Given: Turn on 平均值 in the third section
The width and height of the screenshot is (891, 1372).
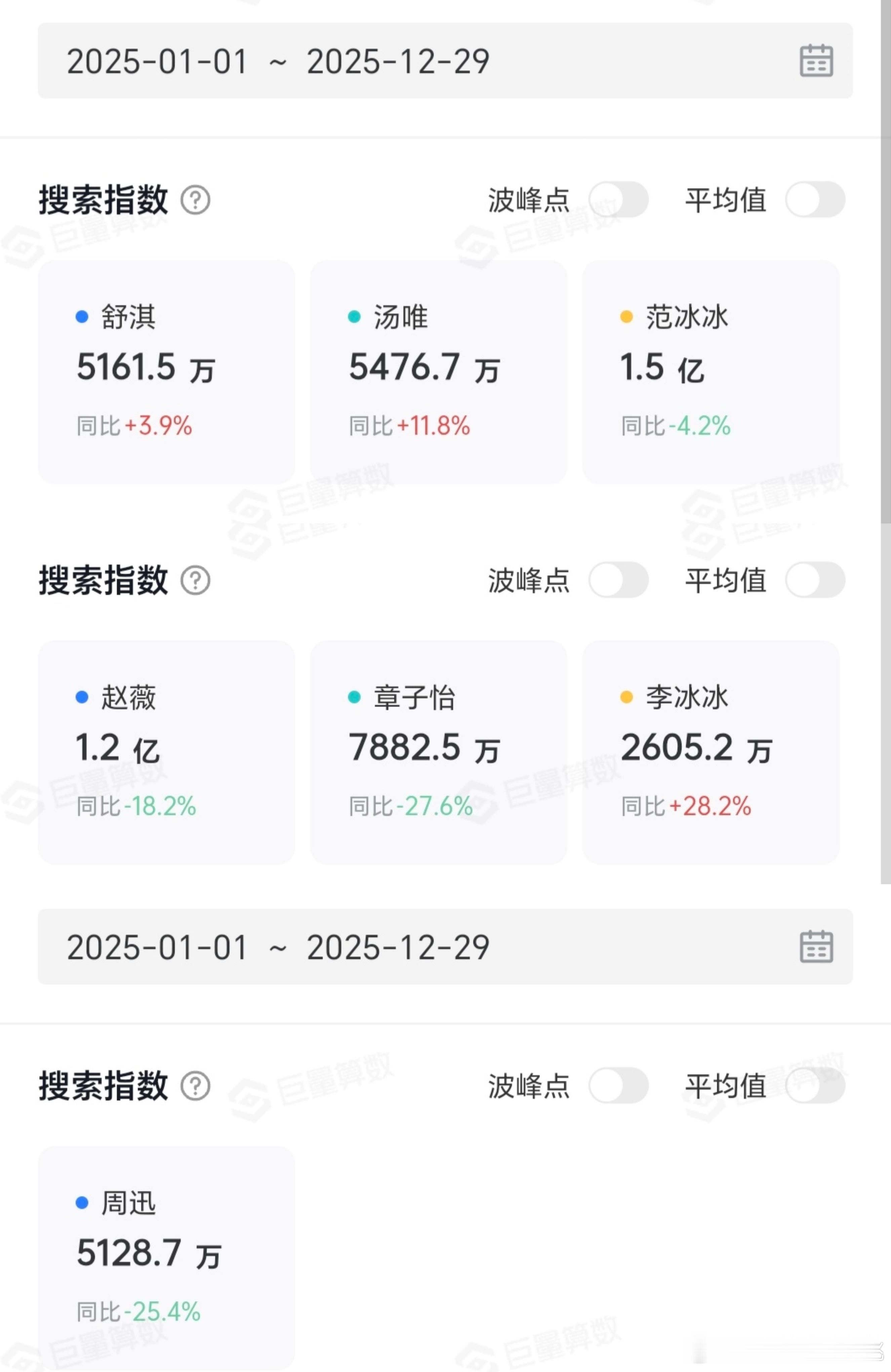Looking at the screenshot, I should (x=815, y=1085).
